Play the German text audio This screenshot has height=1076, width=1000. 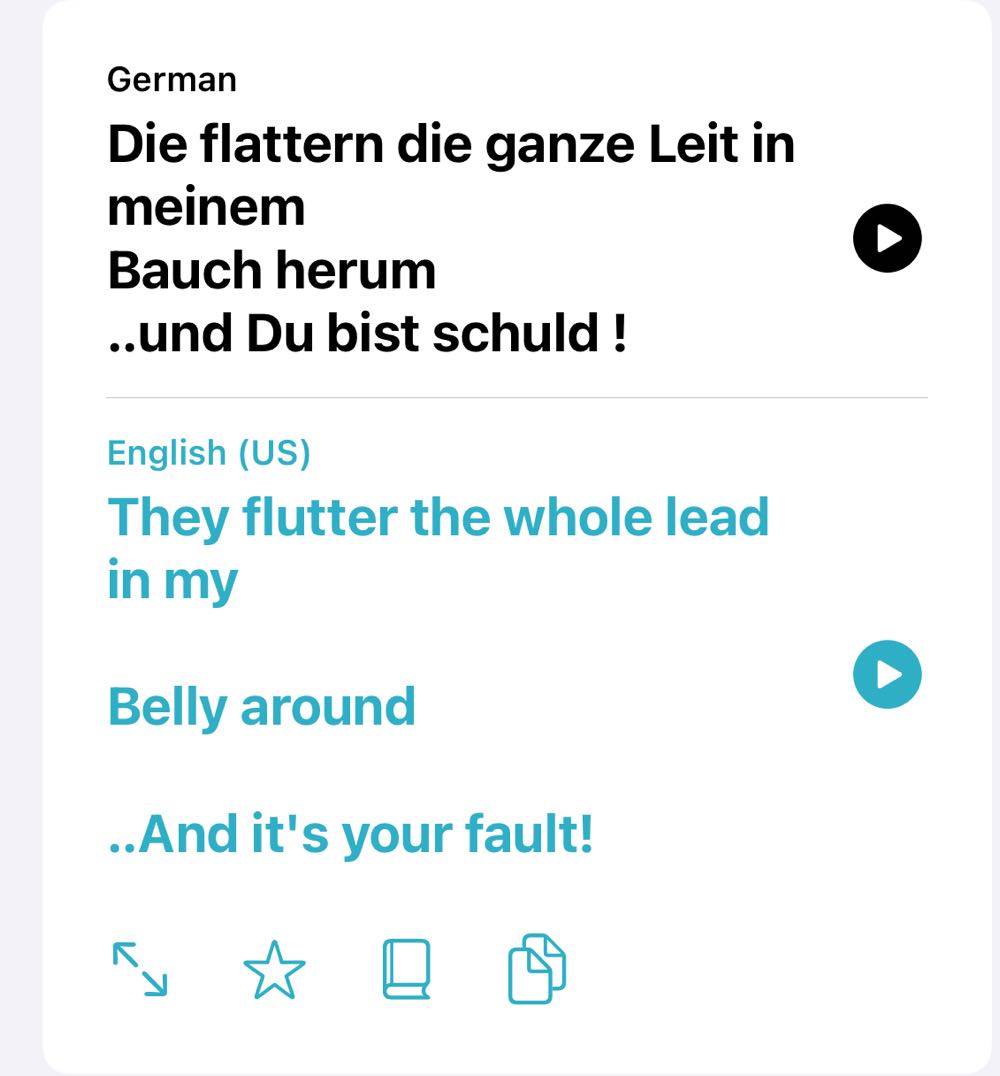tap(887, 238)
